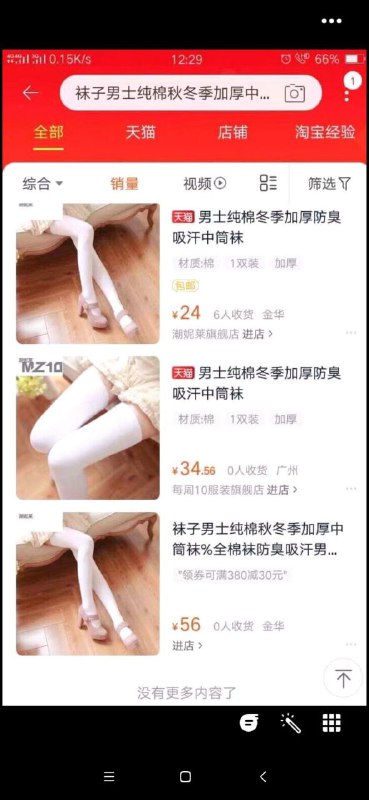This screenshot has width=369, height=800.
Task: Open the 筛选 filter panel
Action: (x=330, y=184)
